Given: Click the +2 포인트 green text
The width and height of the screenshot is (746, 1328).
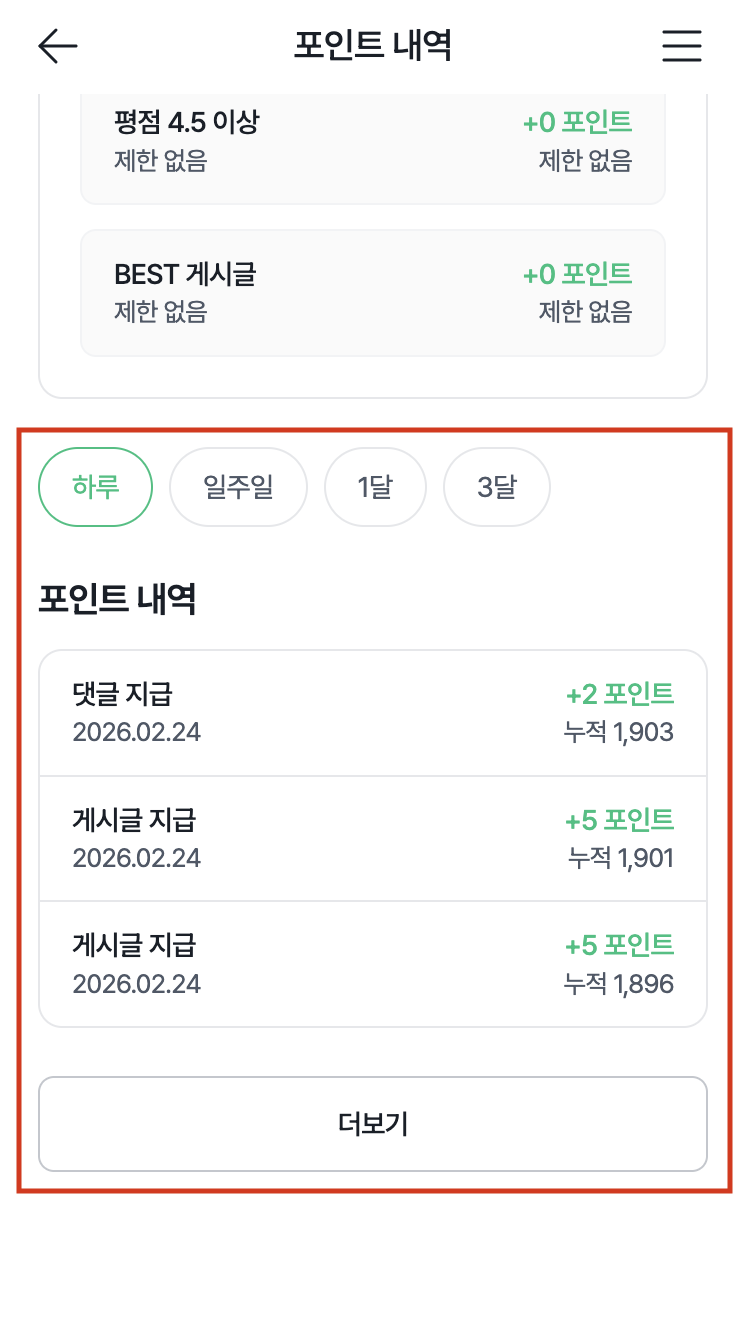Looking at the screenshot, I should 619,693.
